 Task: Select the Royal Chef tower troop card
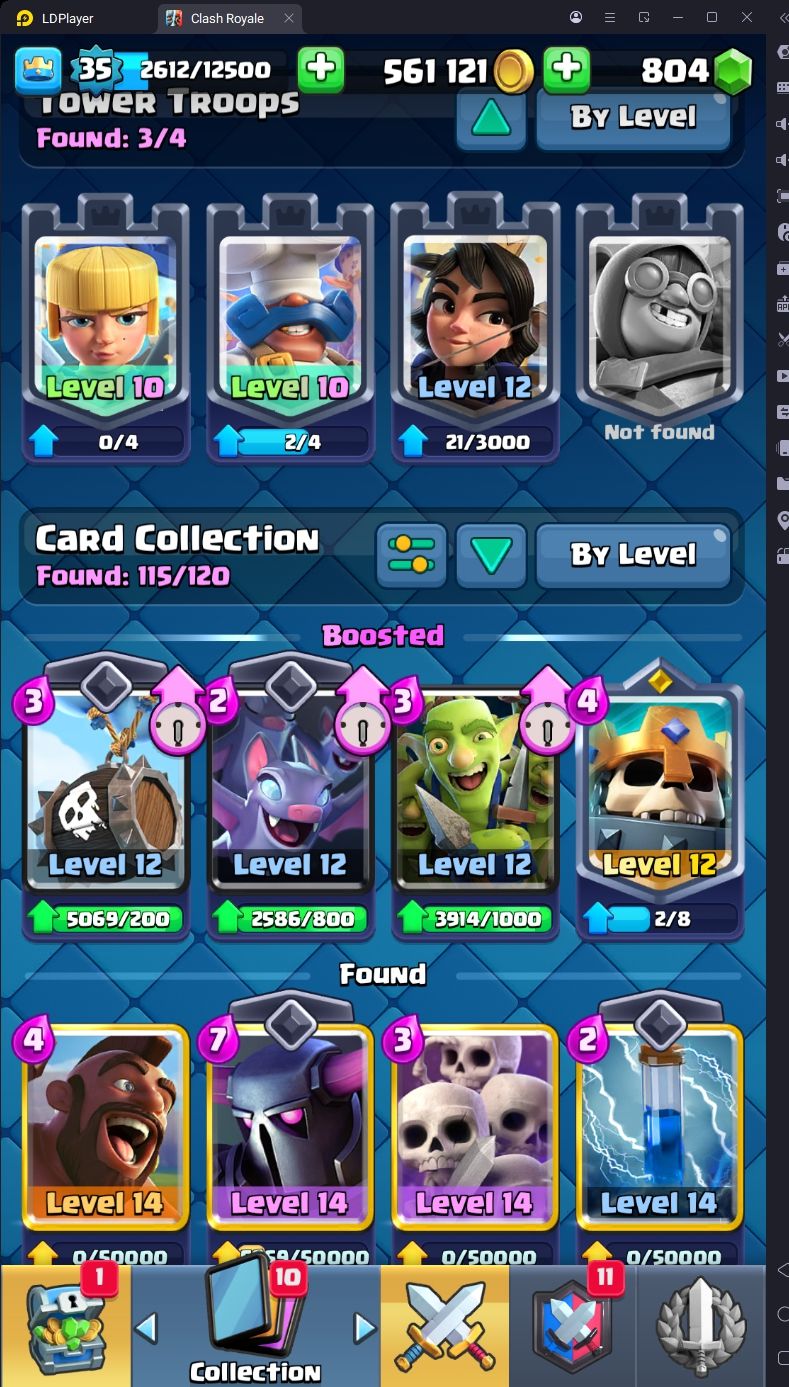[290, 320]
